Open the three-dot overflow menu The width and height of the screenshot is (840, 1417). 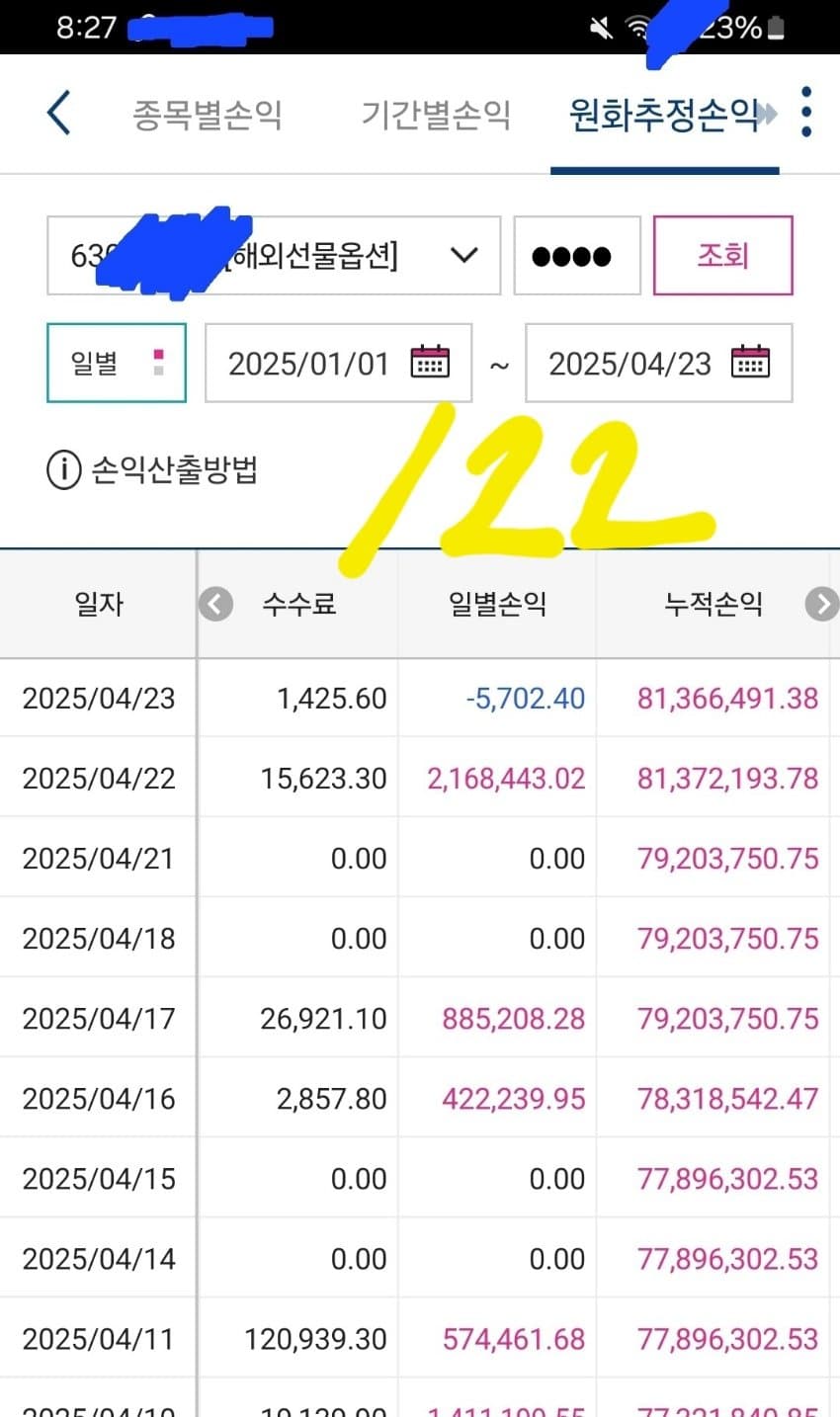pos(806,112)
